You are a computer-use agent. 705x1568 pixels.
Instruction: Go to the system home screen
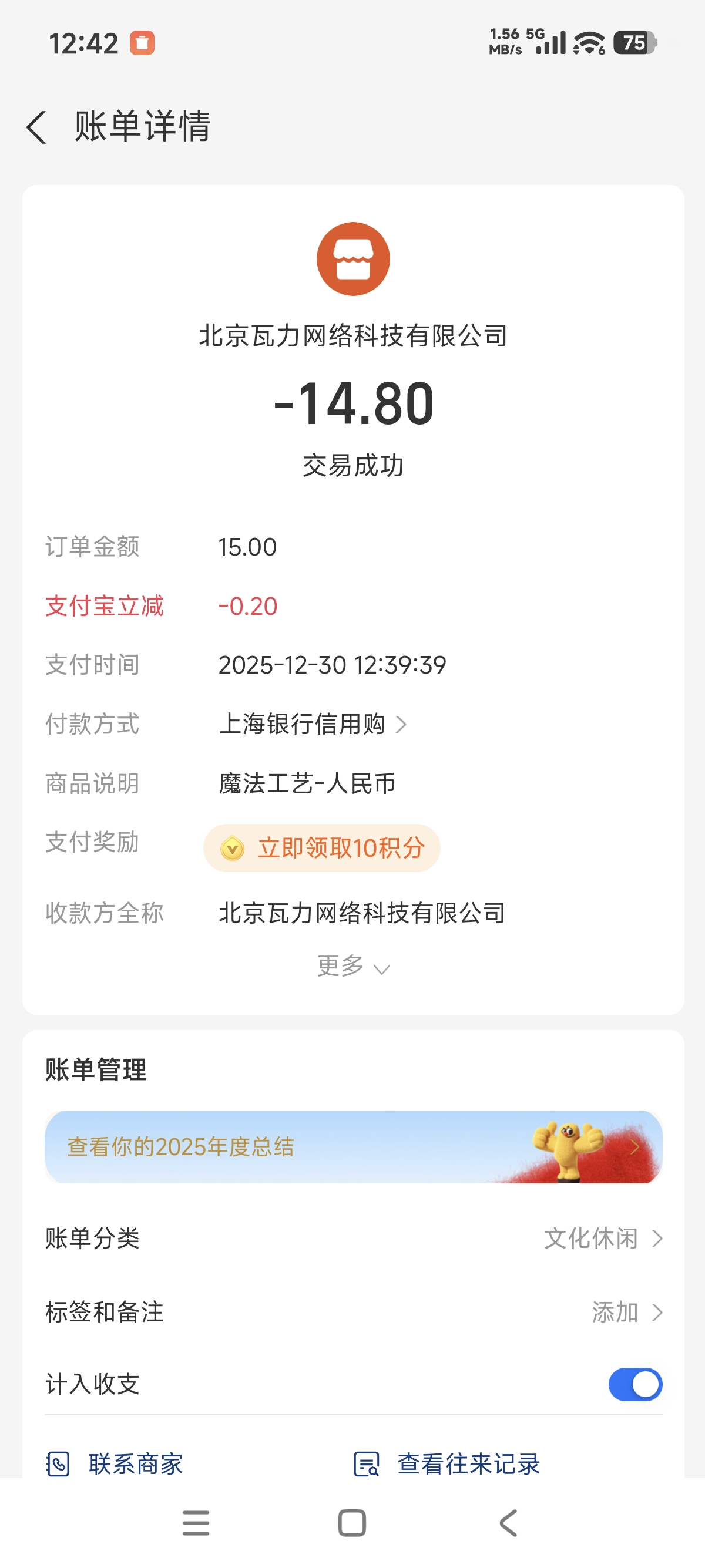(x=352, y=1523)
